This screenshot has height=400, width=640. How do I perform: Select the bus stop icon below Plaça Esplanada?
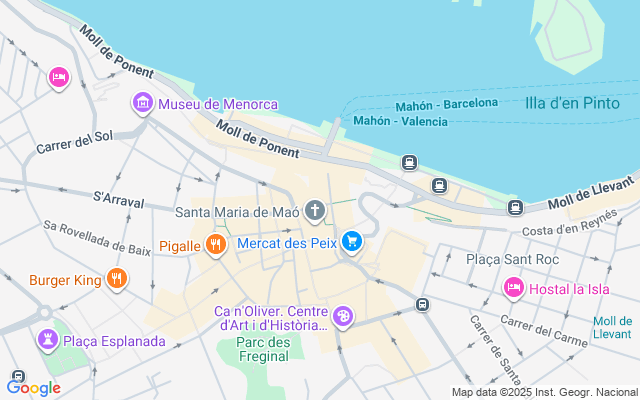pyautogui.click(x=18, y=376)
